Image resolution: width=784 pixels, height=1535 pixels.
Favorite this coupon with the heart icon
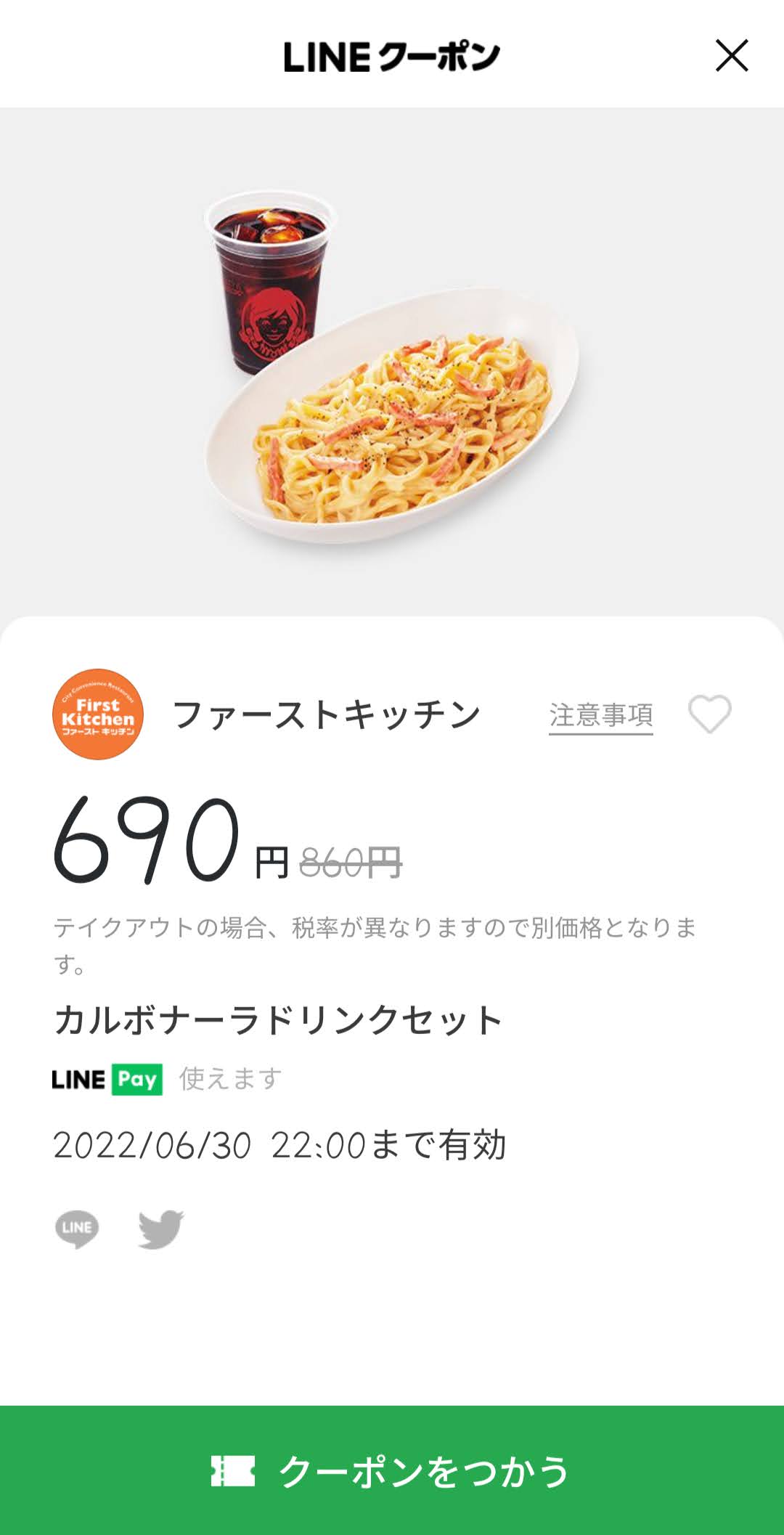tap(709, 714)
